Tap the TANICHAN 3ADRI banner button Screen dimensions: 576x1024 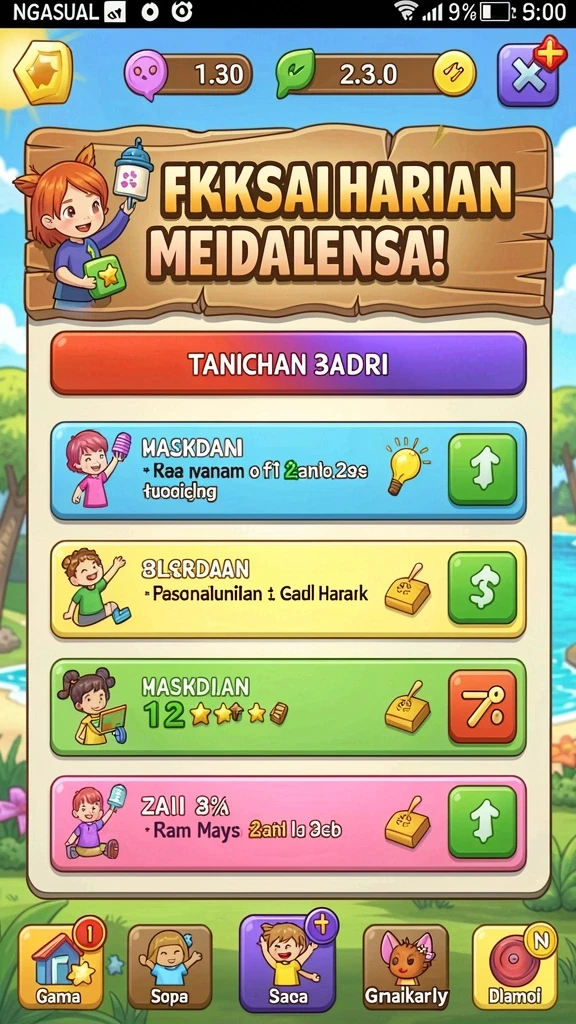click(x=288, y=364)
